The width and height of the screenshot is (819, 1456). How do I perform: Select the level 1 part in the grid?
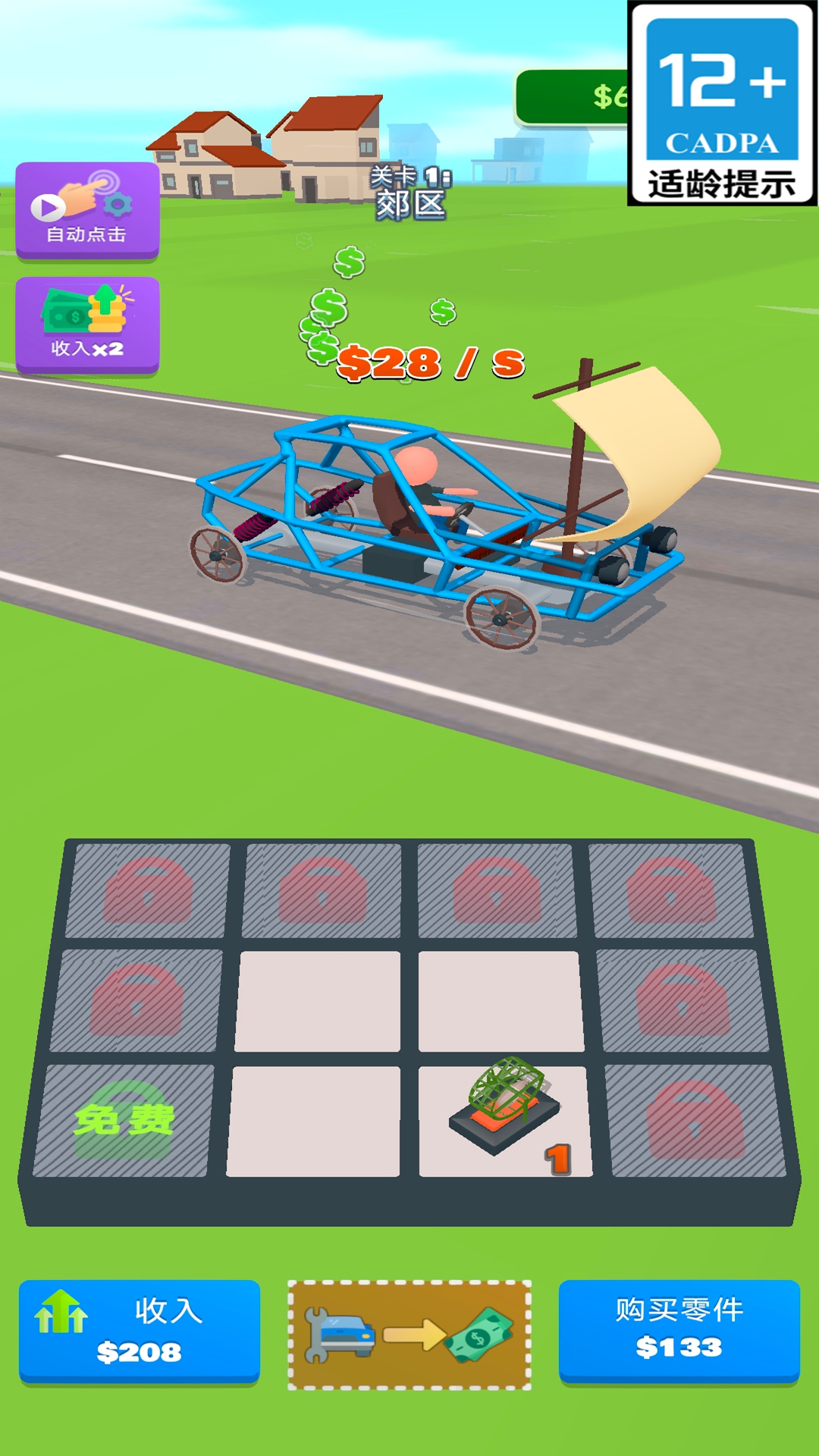pyautogui.click(x=505, y=1121)
